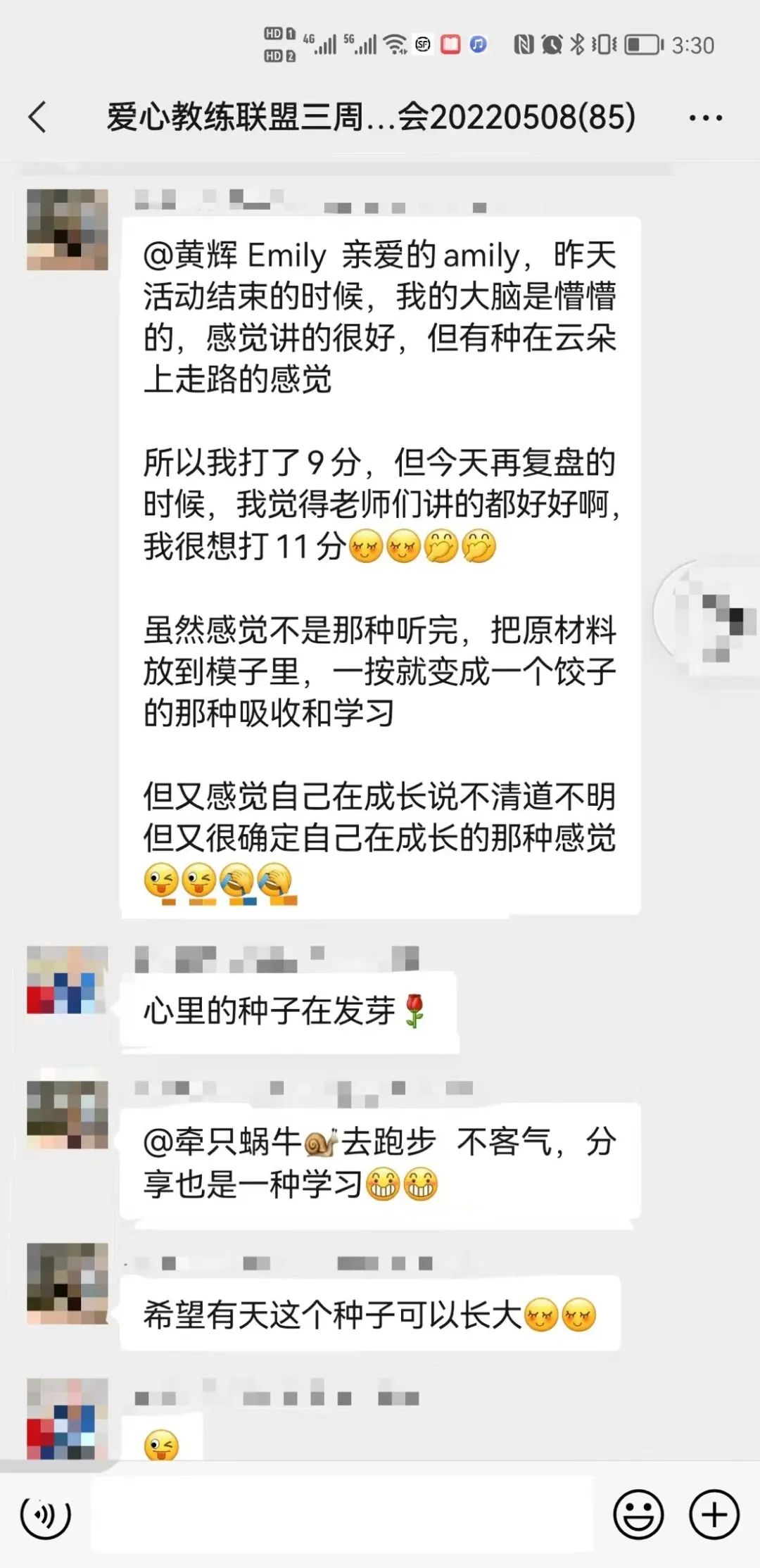Screen dimensions: 760x1568
Task: Open the three-dot chat info menu
Action: (705, 118)
